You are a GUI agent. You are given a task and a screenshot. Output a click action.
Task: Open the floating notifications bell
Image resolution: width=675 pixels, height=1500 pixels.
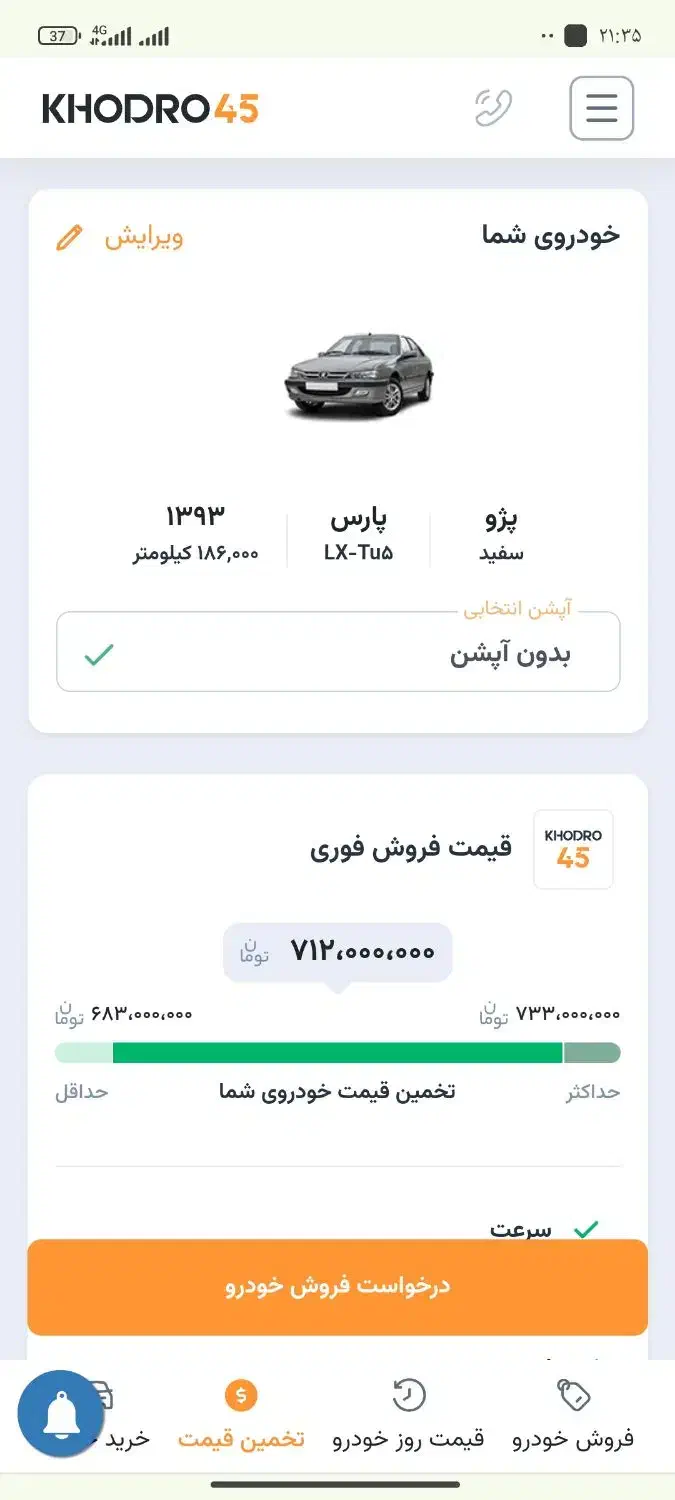coord(62,1414)
